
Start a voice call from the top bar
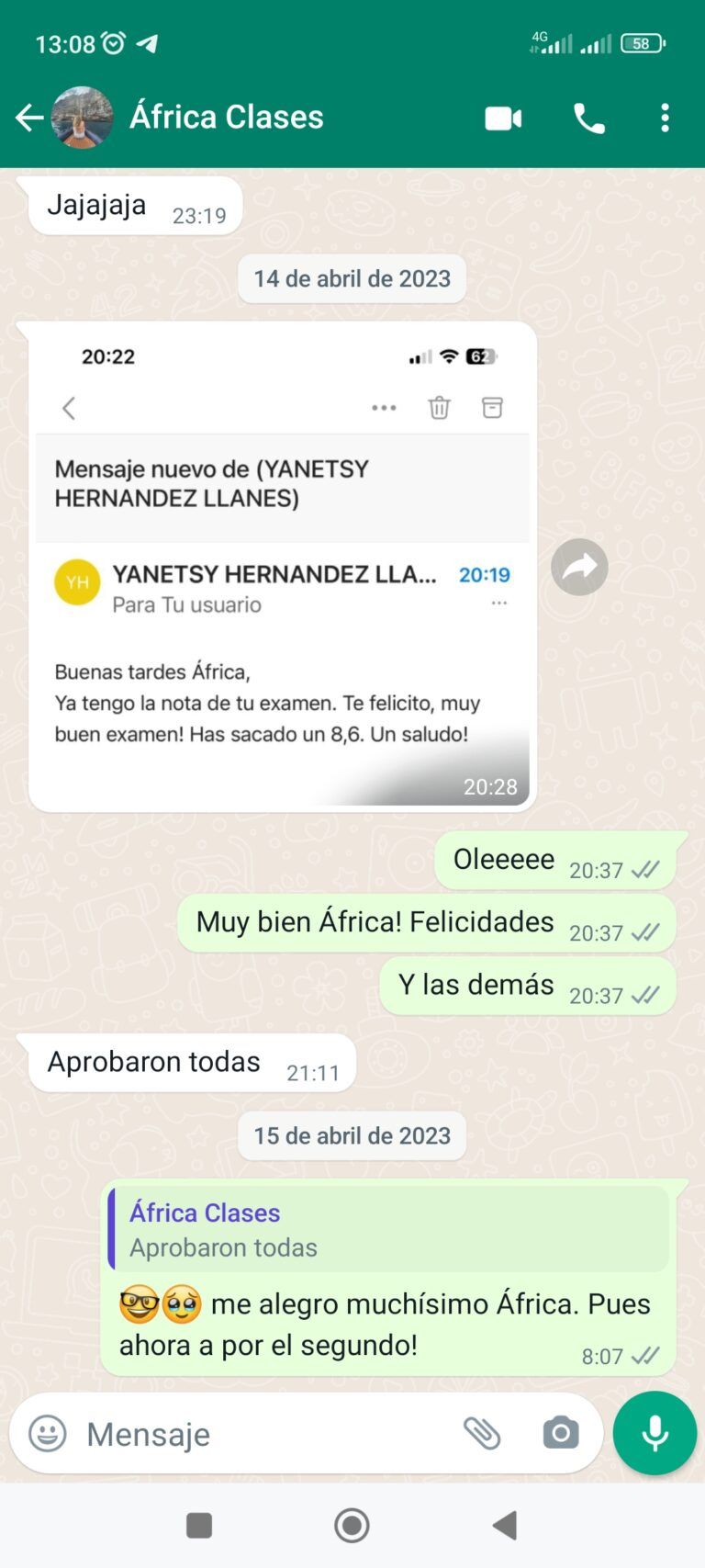[588, 118]
